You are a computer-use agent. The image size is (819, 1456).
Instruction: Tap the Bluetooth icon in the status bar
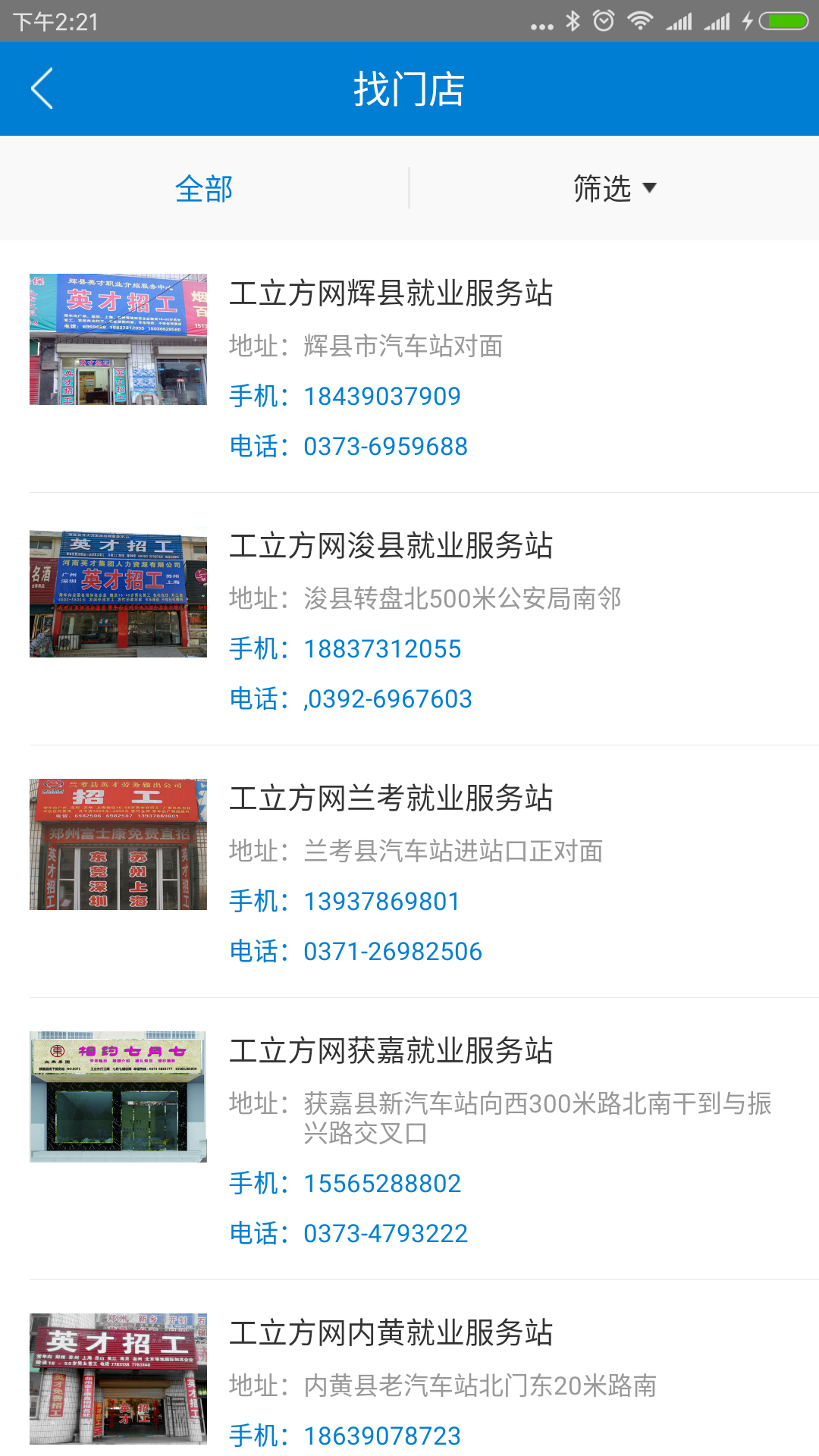tap(573, 21)
